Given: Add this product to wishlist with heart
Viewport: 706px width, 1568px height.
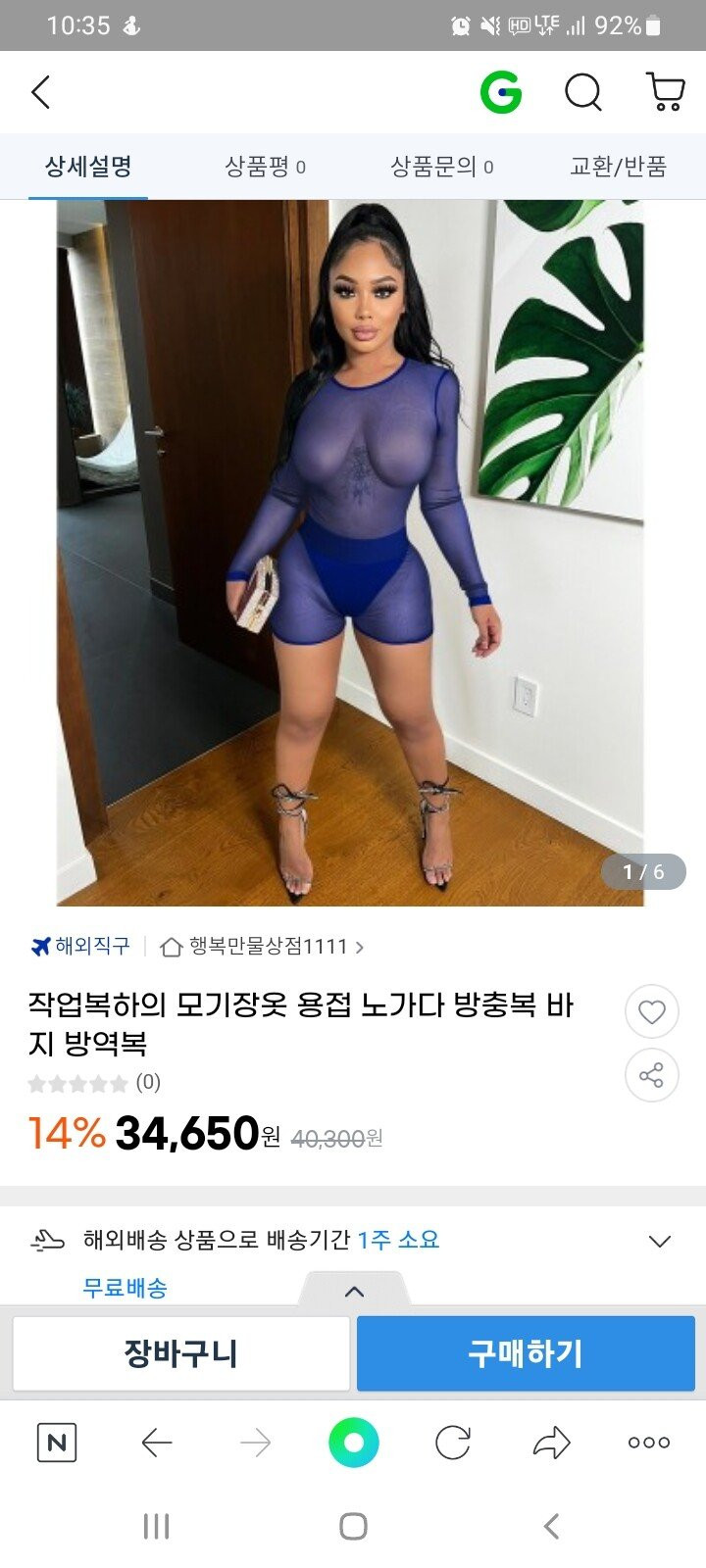Looking at the screenshot, I should (652, 1012).
